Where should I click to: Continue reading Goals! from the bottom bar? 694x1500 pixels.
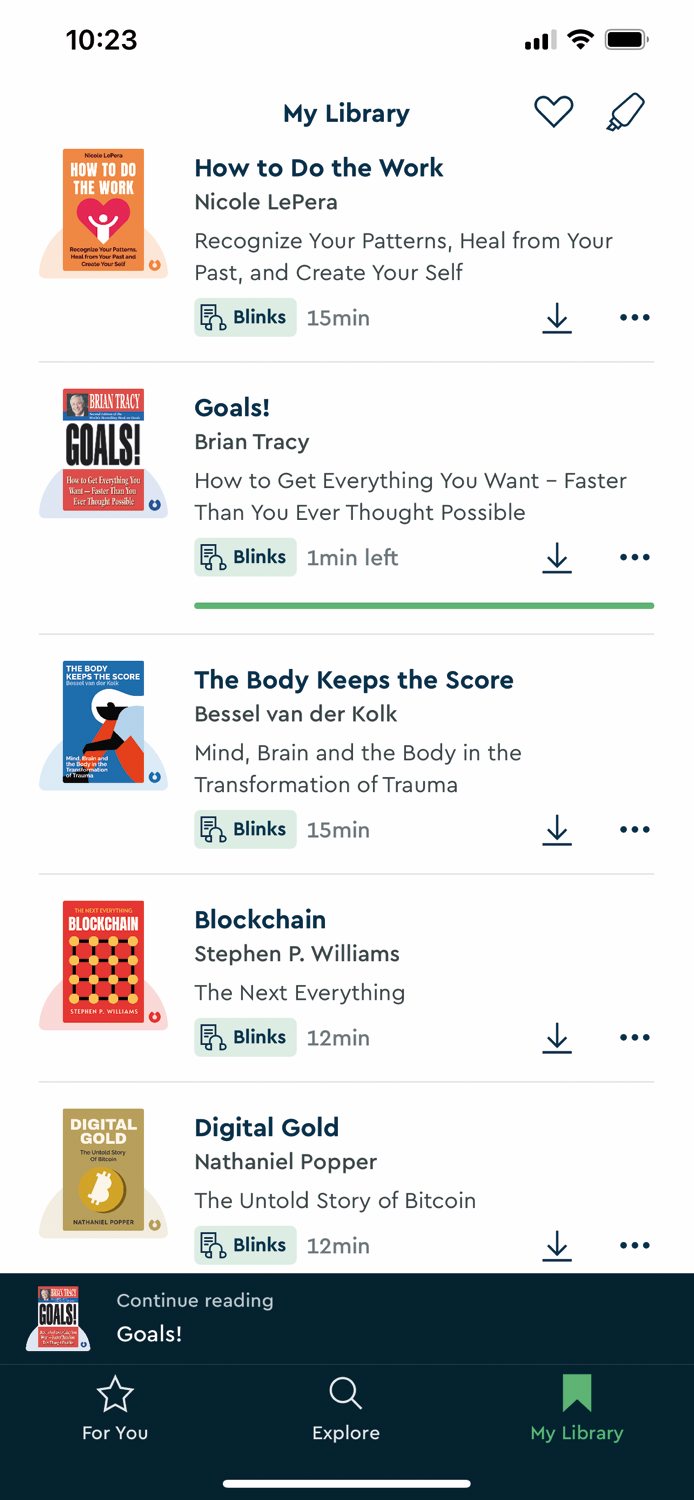tap(347, 1318)
